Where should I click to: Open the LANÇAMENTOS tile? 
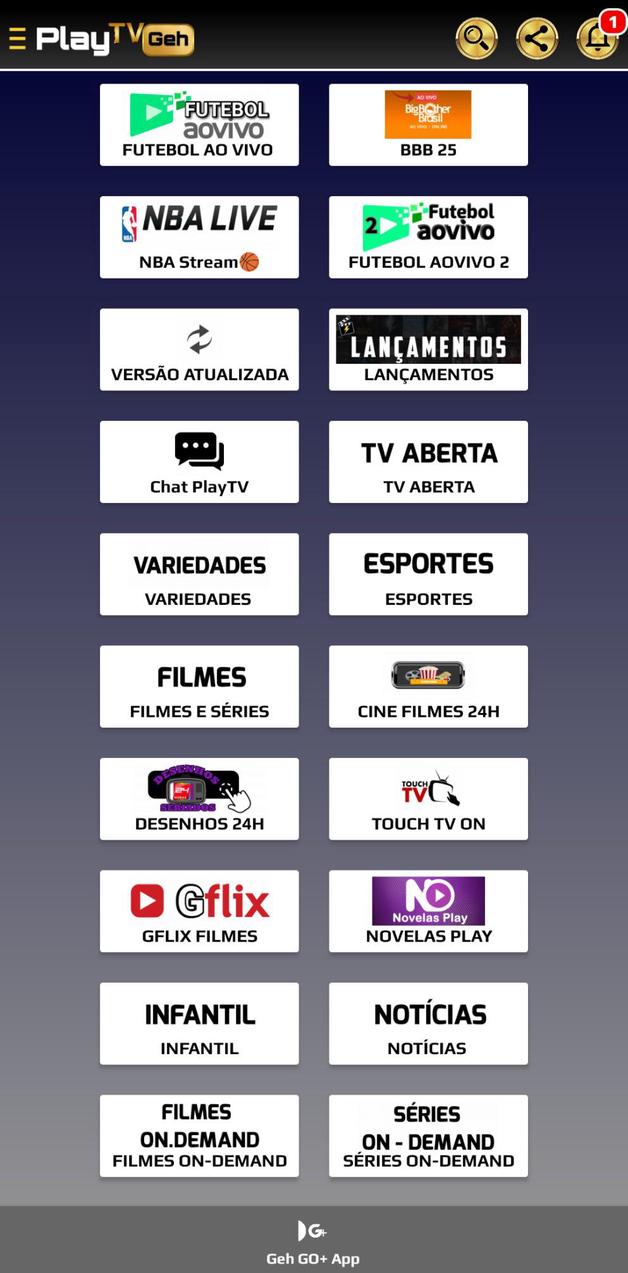click(428, 349)
